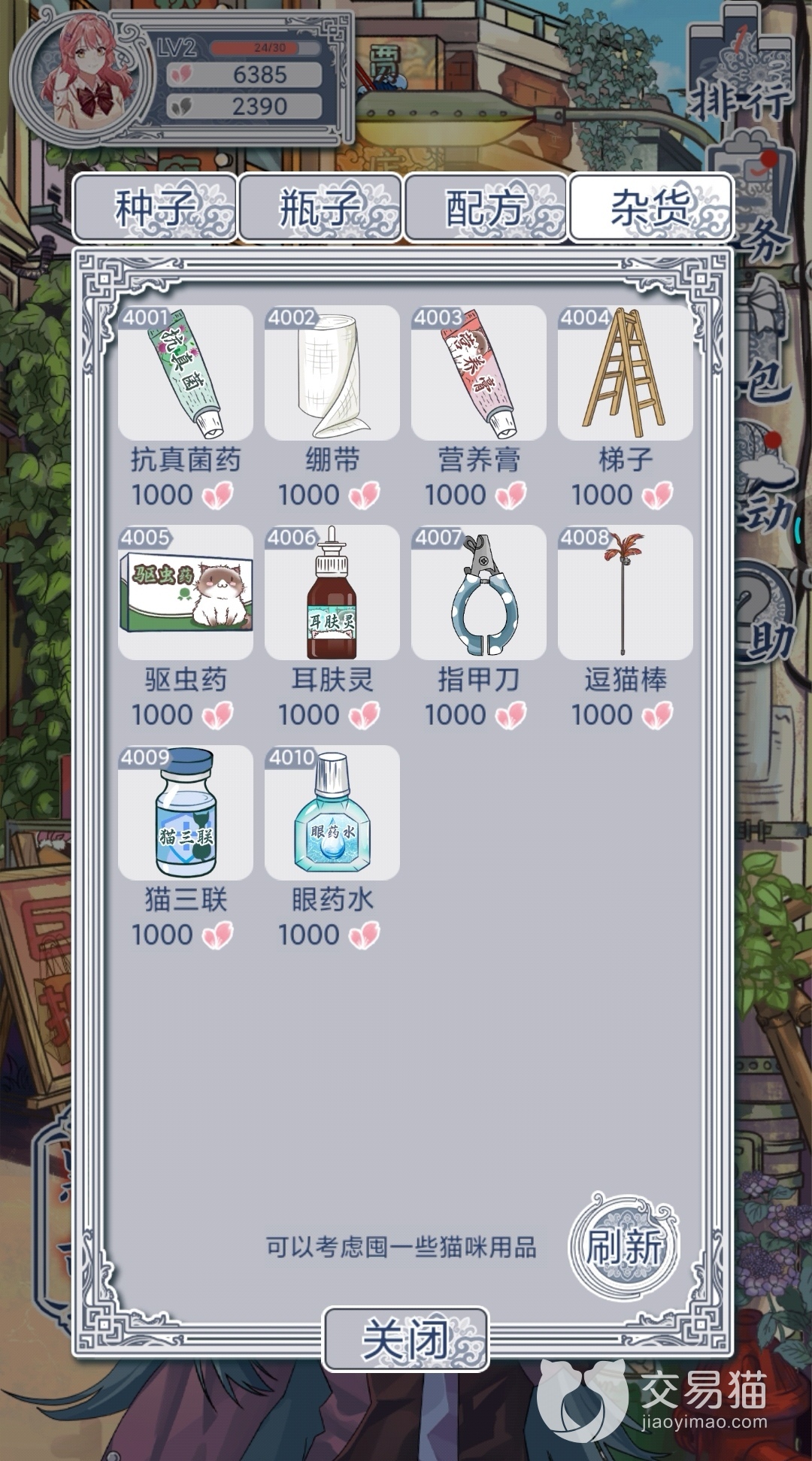Switch to the 瓶子 tab
This screenshot has height=1461, width=812.
(x=320, y=208)
